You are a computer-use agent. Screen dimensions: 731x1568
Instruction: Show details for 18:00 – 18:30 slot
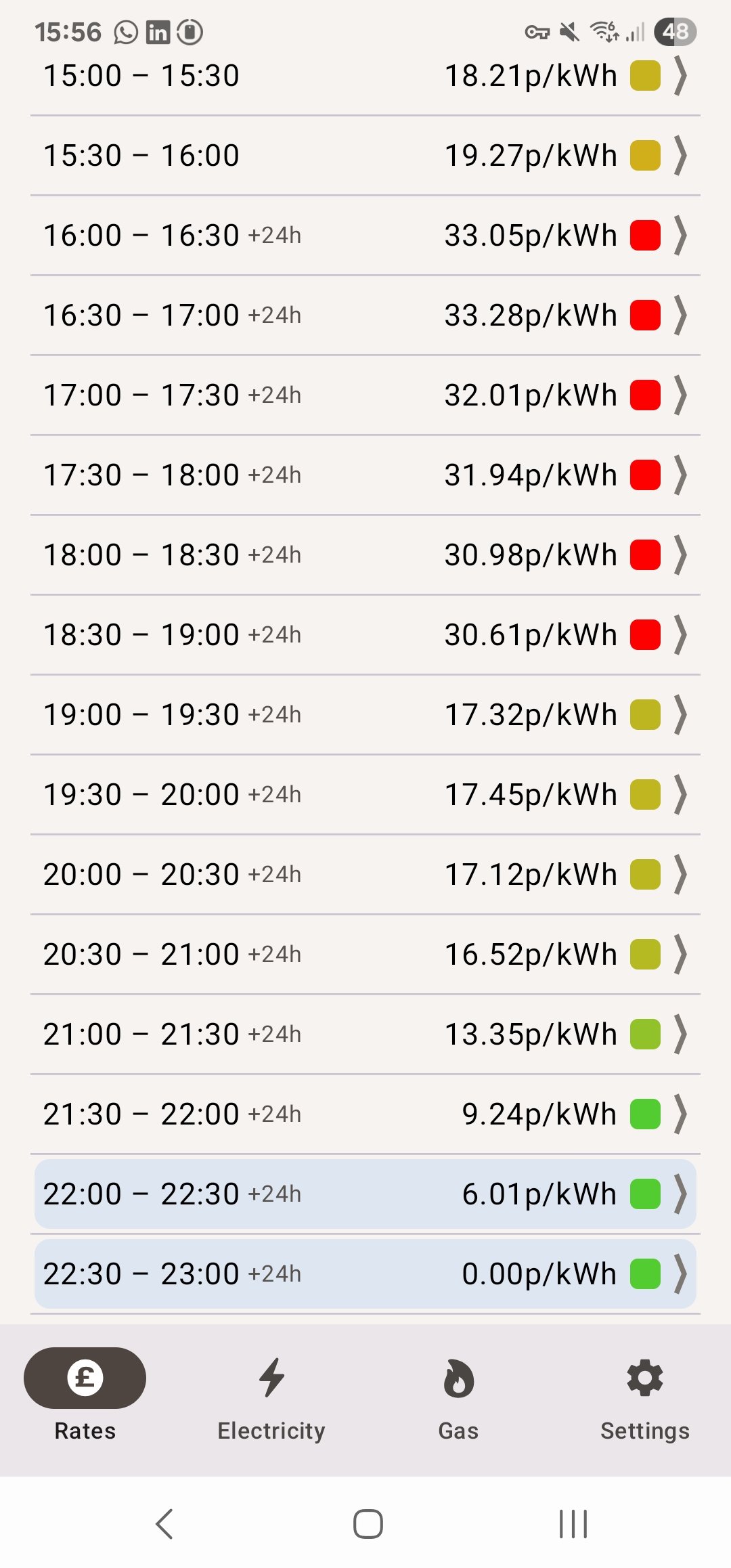365,555
